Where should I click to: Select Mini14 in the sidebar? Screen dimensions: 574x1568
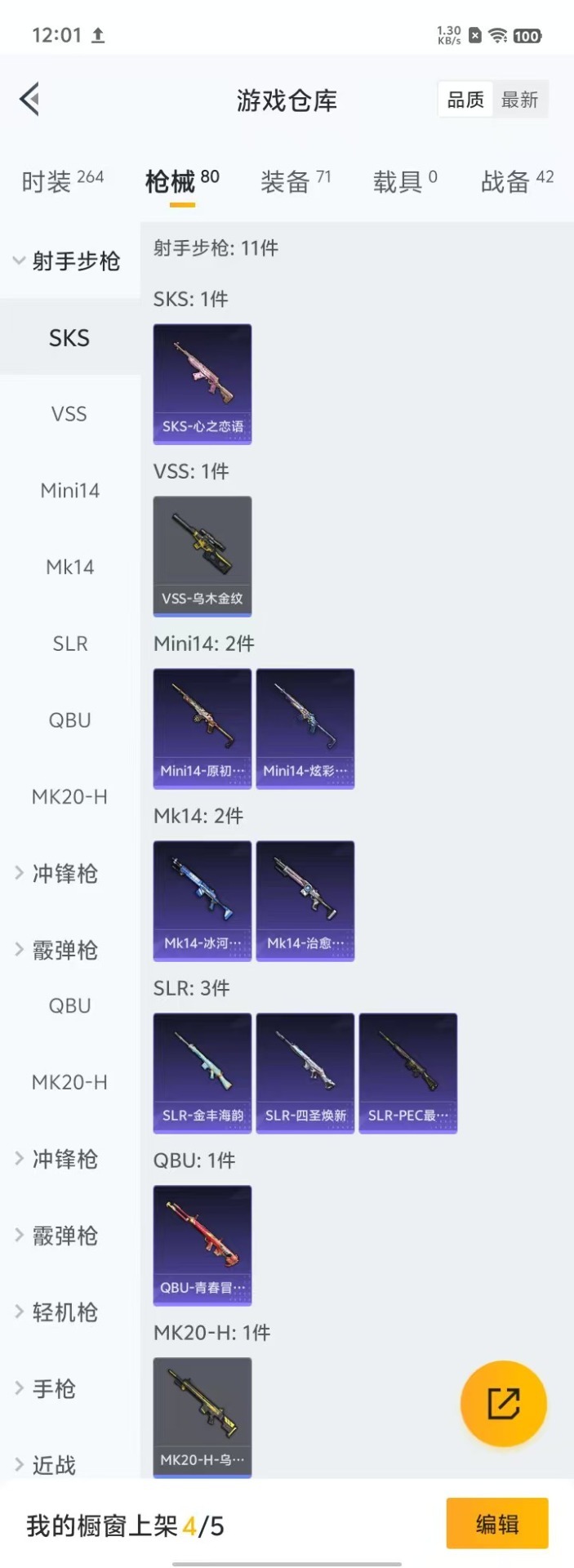coord(69,491)
